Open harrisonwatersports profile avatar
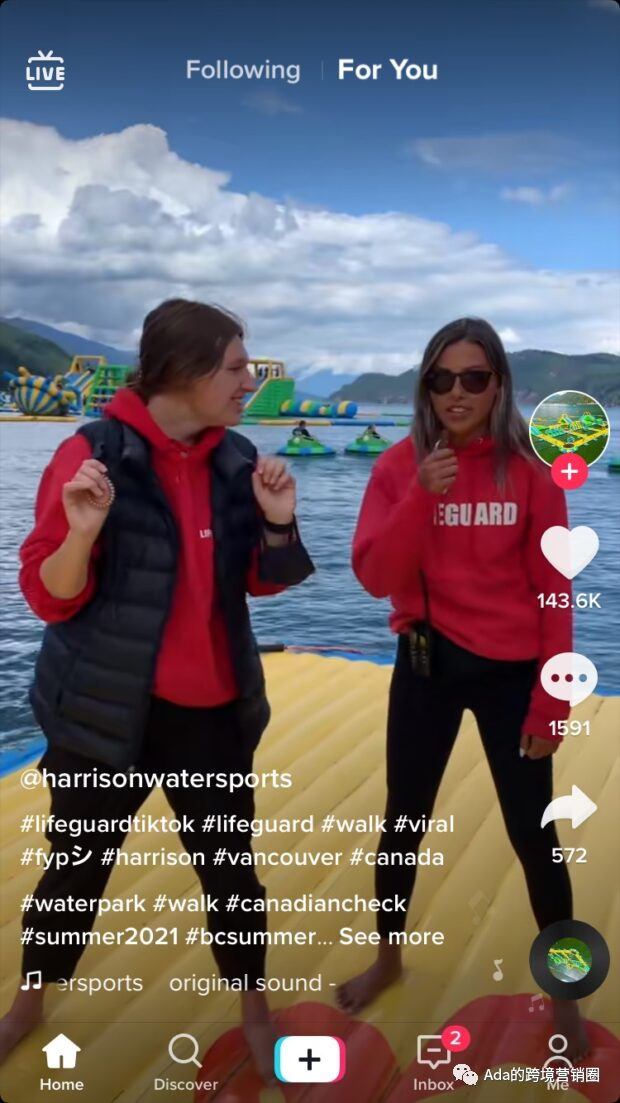The width and height of the screenshot is (620, 1103). [x=569, y=430]
